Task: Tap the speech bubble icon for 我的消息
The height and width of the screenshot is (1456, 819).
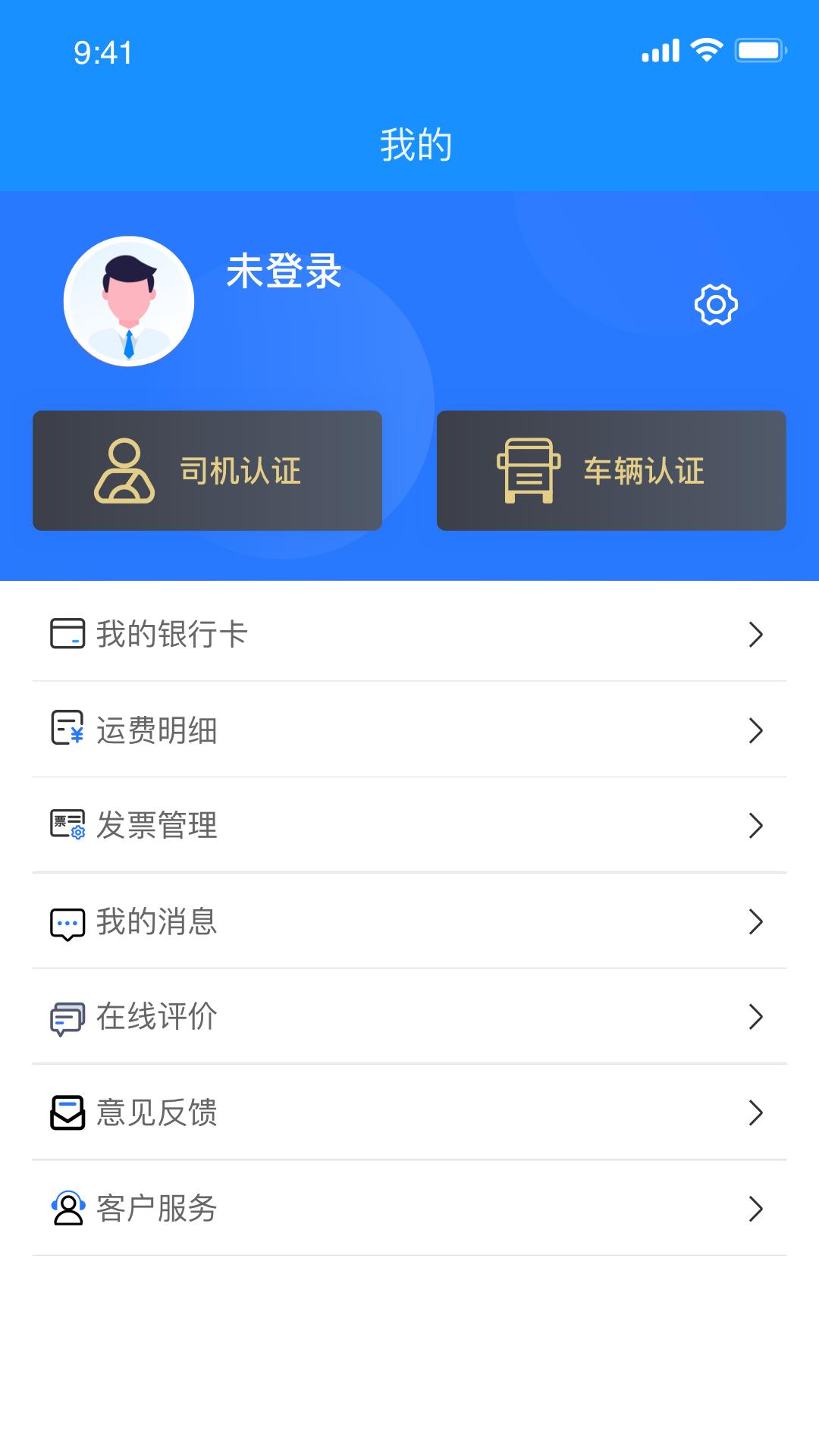Action: click(67, 922)
